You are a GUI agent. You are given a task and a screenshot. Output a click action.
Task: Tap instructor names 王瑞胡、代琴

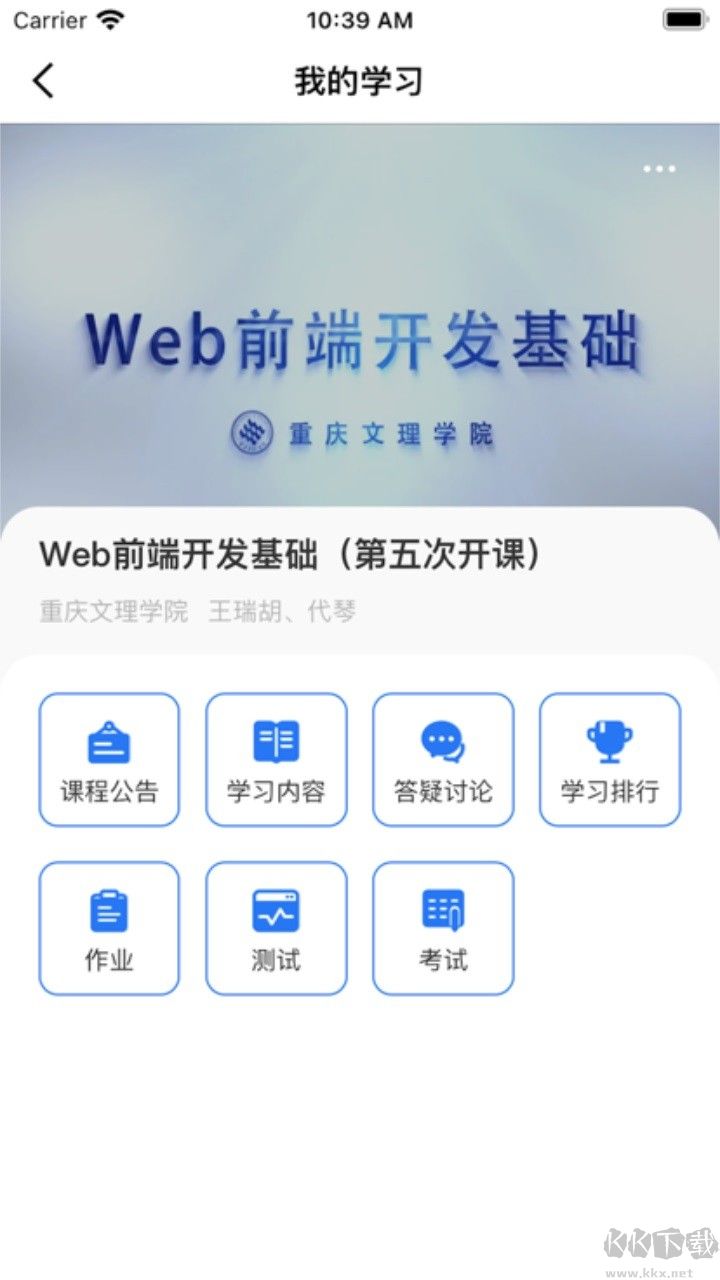pos(283,610)
